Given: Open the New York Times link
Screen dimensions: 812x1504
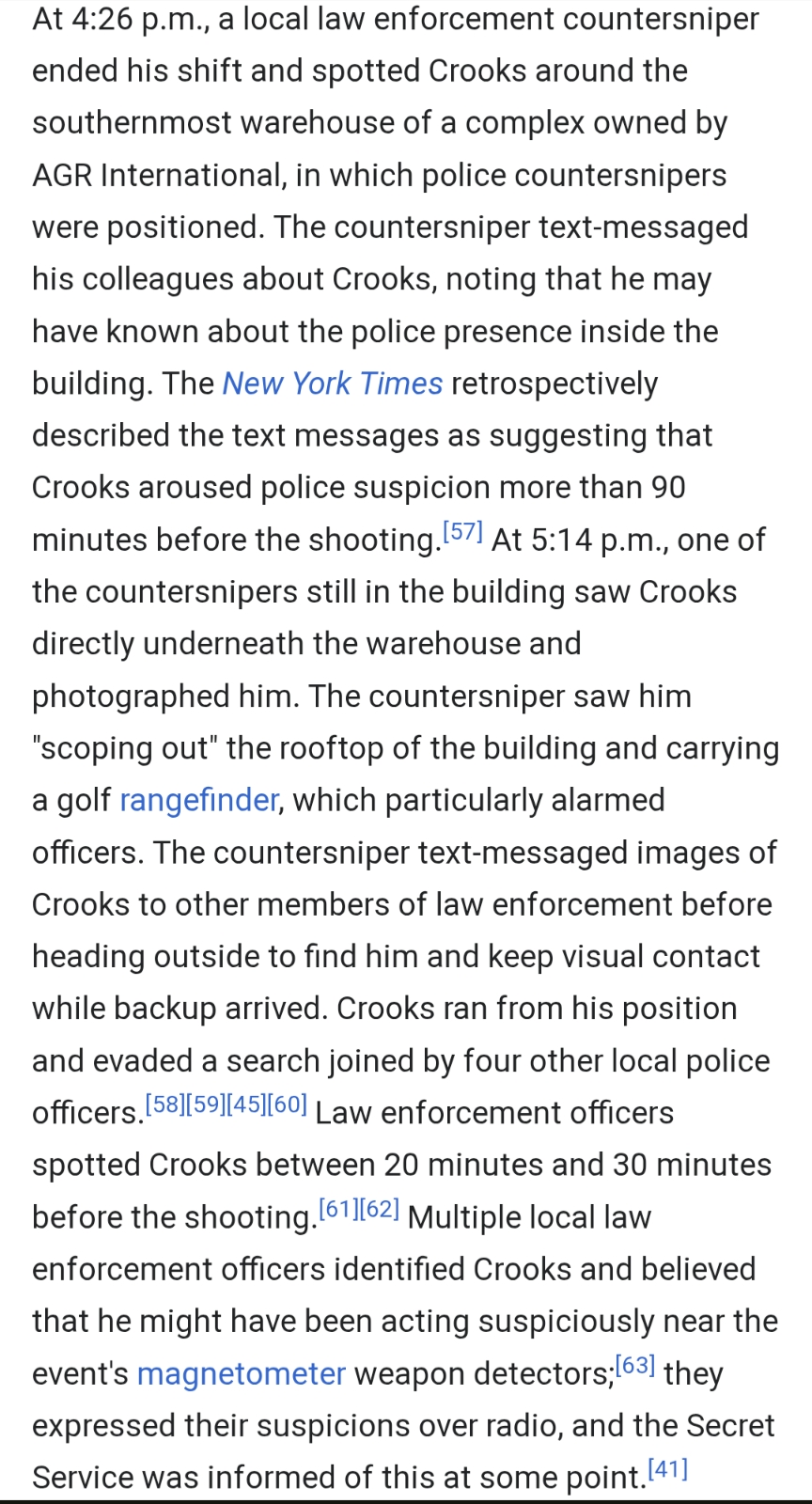Looking at the screenshot, I should click(332, 384).
